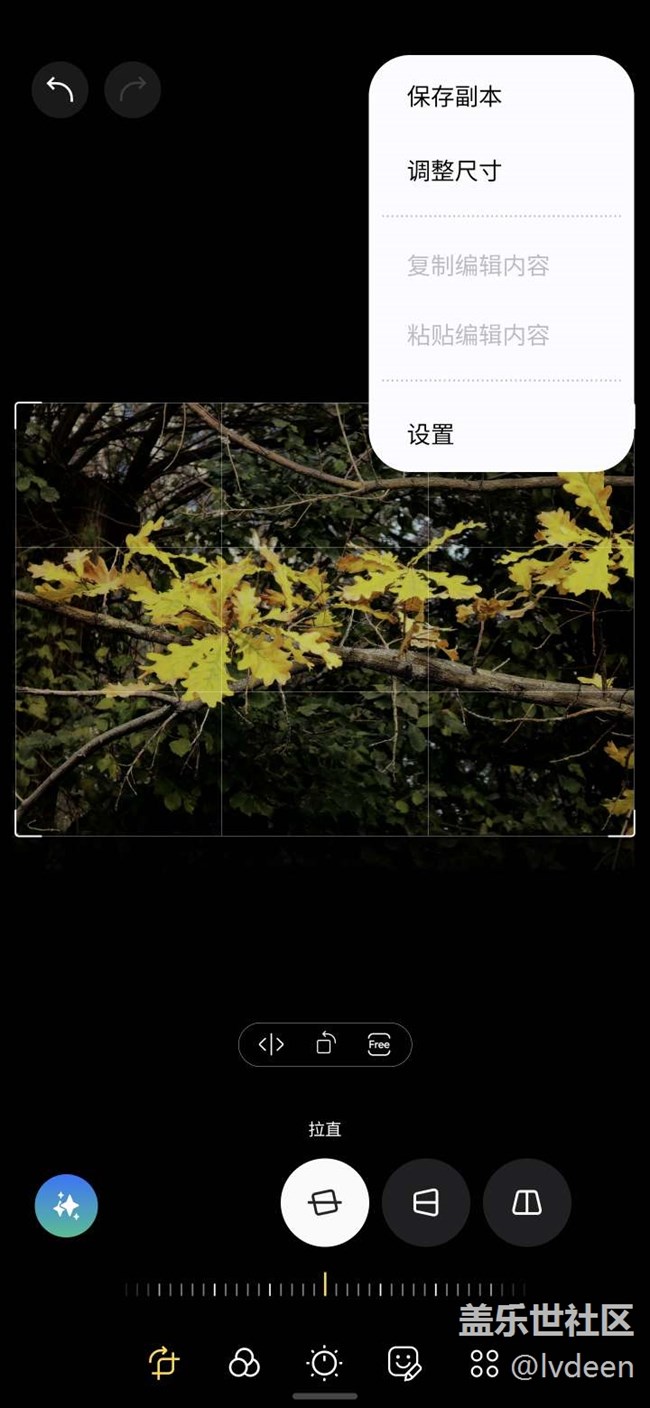This screenshot has width=650, height=1408.
Task: Choose the horizontal perspective tool
Action: pos(426,1203)
